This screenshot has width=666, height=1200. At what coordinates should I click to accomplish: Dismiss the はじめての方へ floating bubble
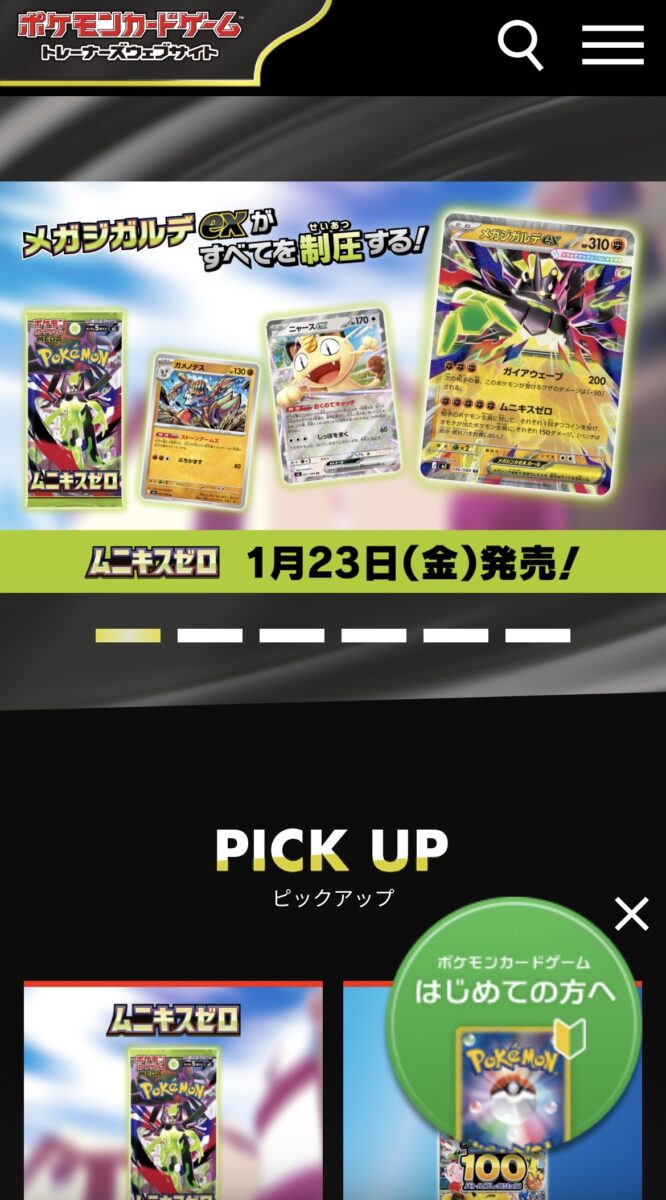pos(631,913)
